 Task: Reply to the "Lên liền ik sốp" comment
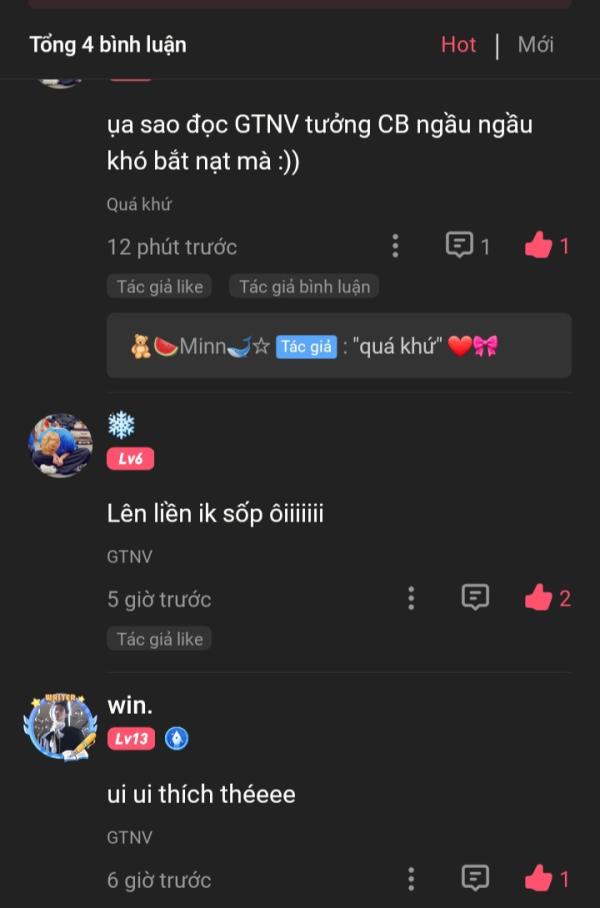click(475, 598)
